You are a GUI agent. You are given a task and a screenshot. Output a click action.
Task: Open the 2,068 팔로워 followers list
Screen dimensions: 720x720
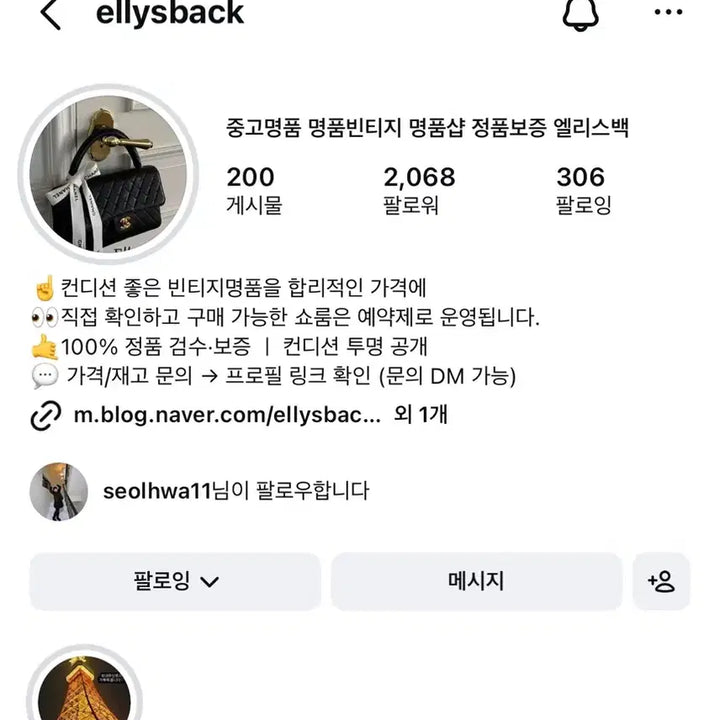(418, 191)
